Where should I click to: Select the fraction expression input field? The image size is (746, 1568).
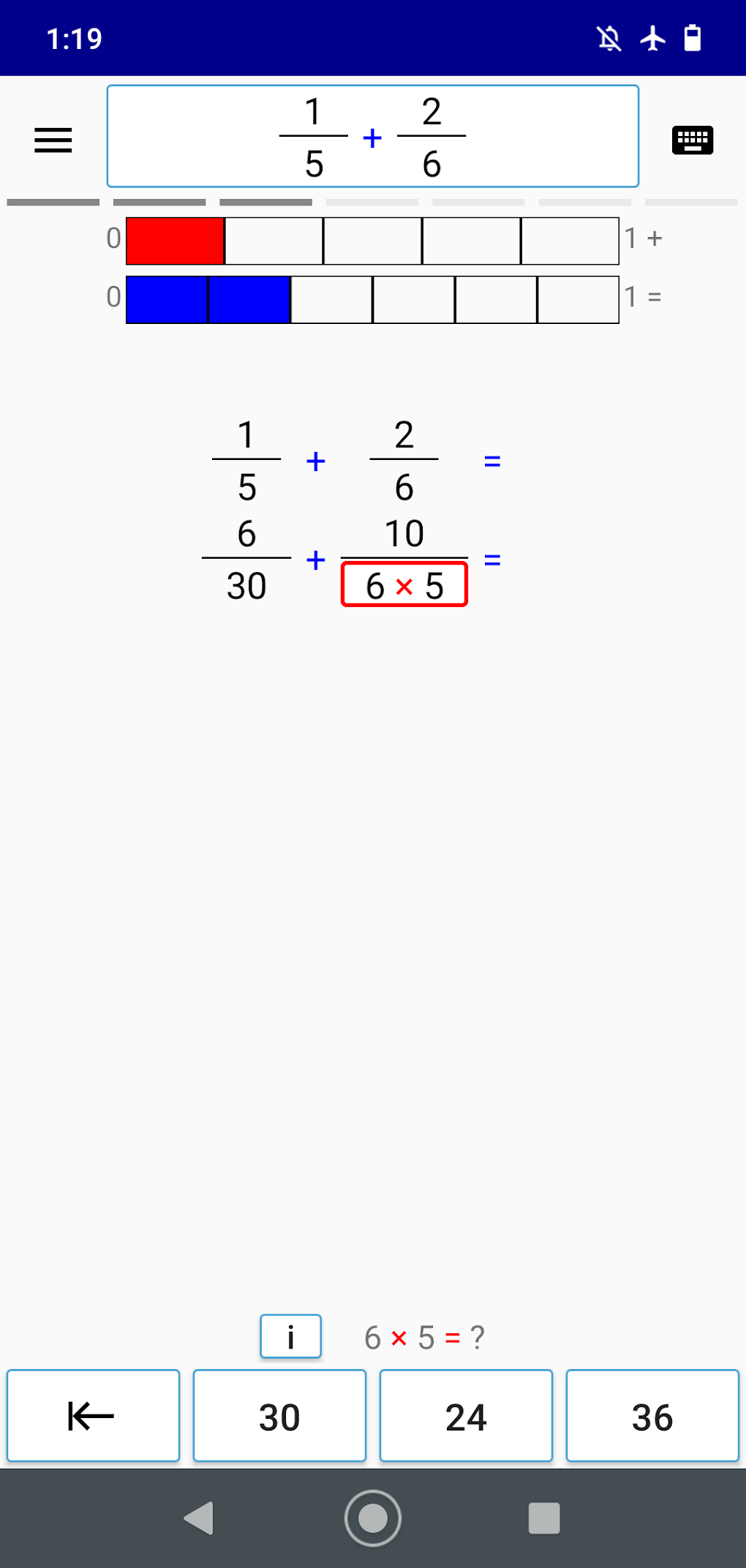click(373, 136)
